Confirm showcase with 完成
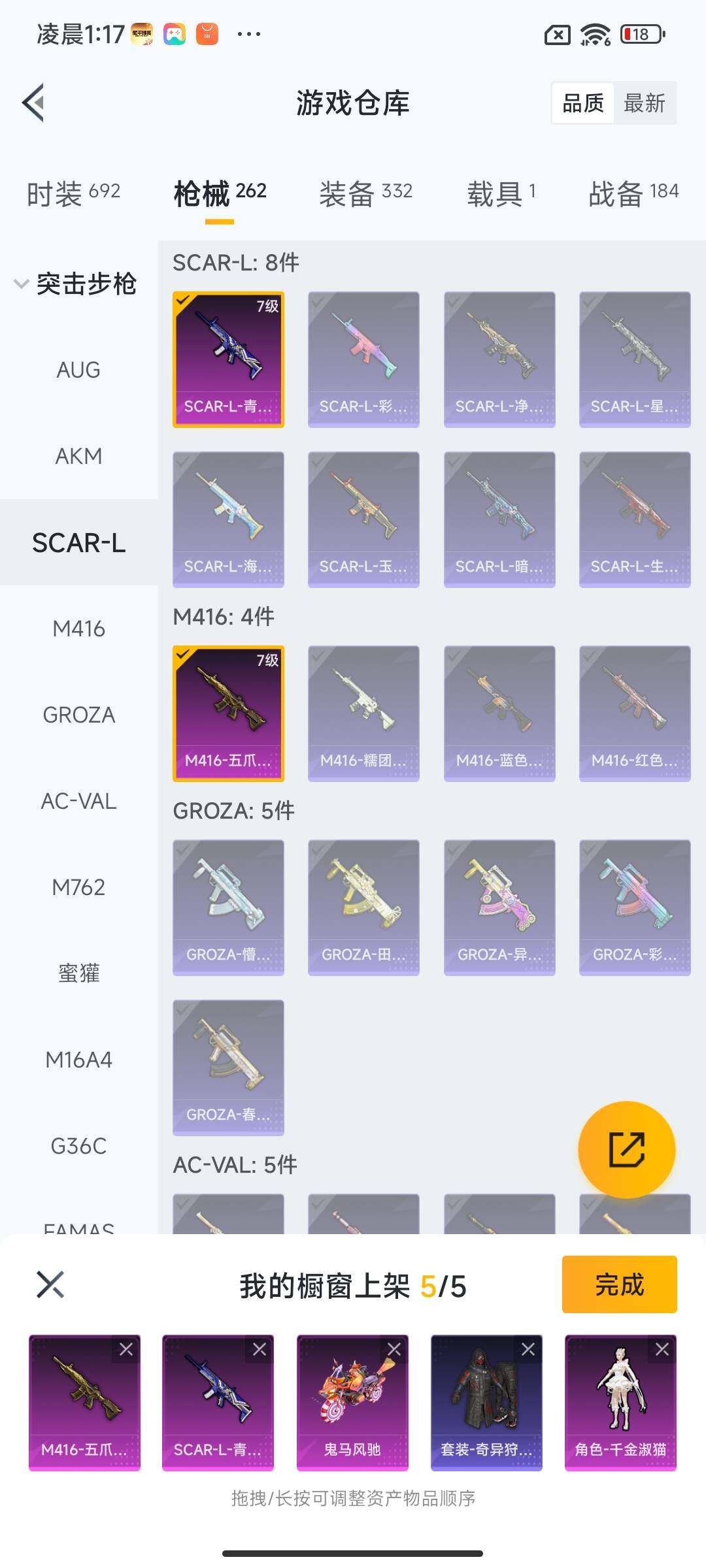The image size is (706, 1568). point(619,1284)
